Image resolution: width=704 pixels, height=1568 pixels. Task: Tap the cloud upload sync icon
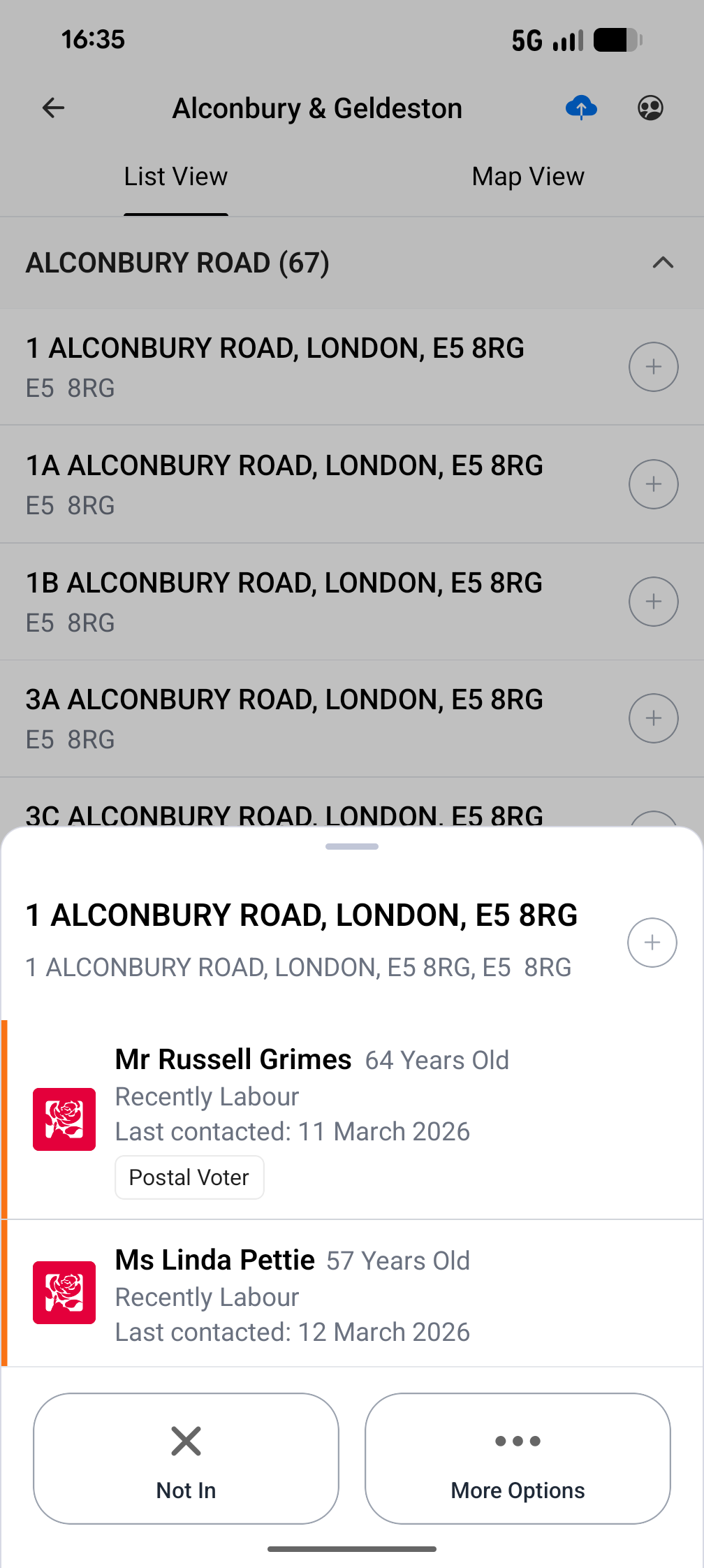click(581, 108)
